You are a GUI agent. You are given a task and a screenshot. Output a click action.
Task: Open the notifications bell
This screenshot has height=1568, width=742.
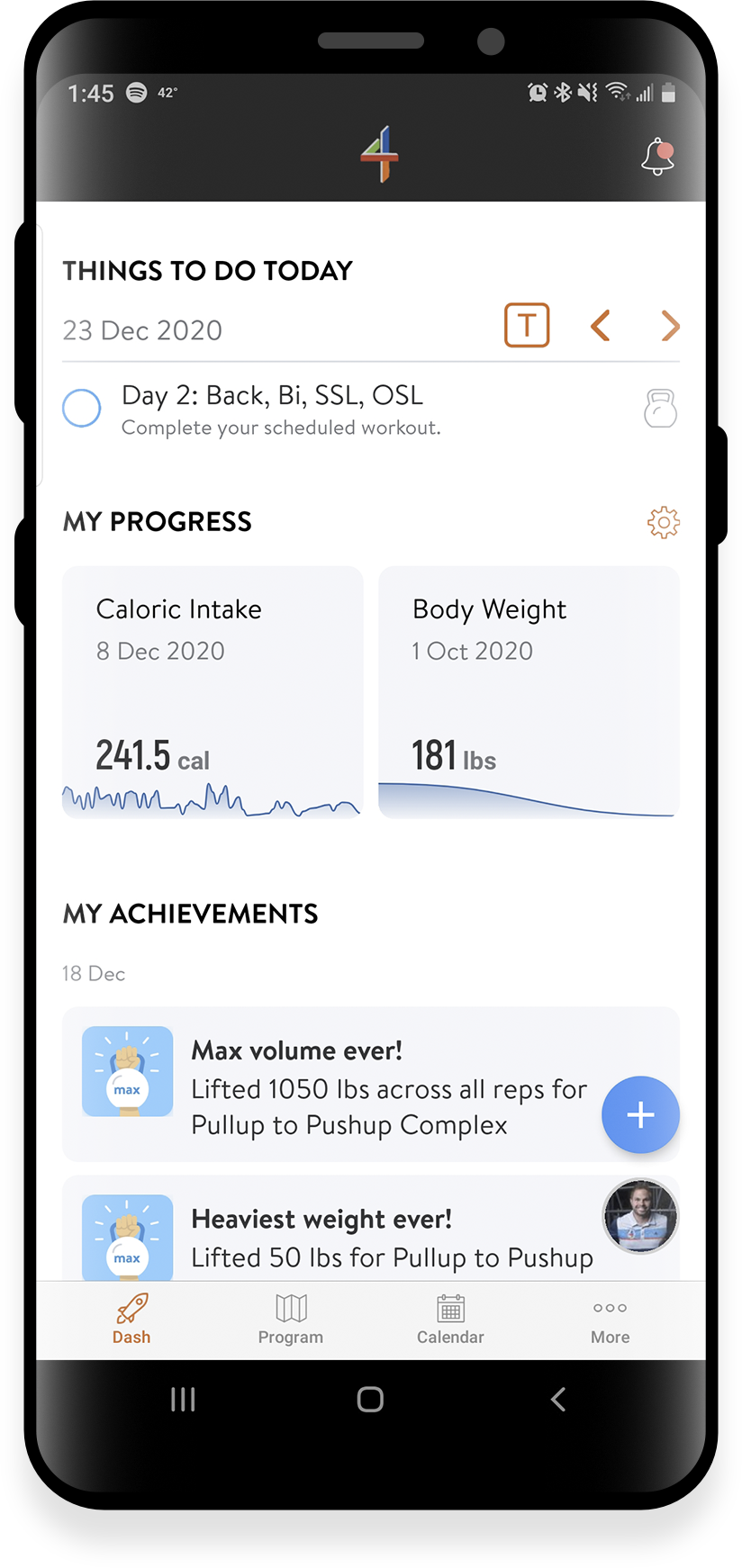(x=658, y=157)
